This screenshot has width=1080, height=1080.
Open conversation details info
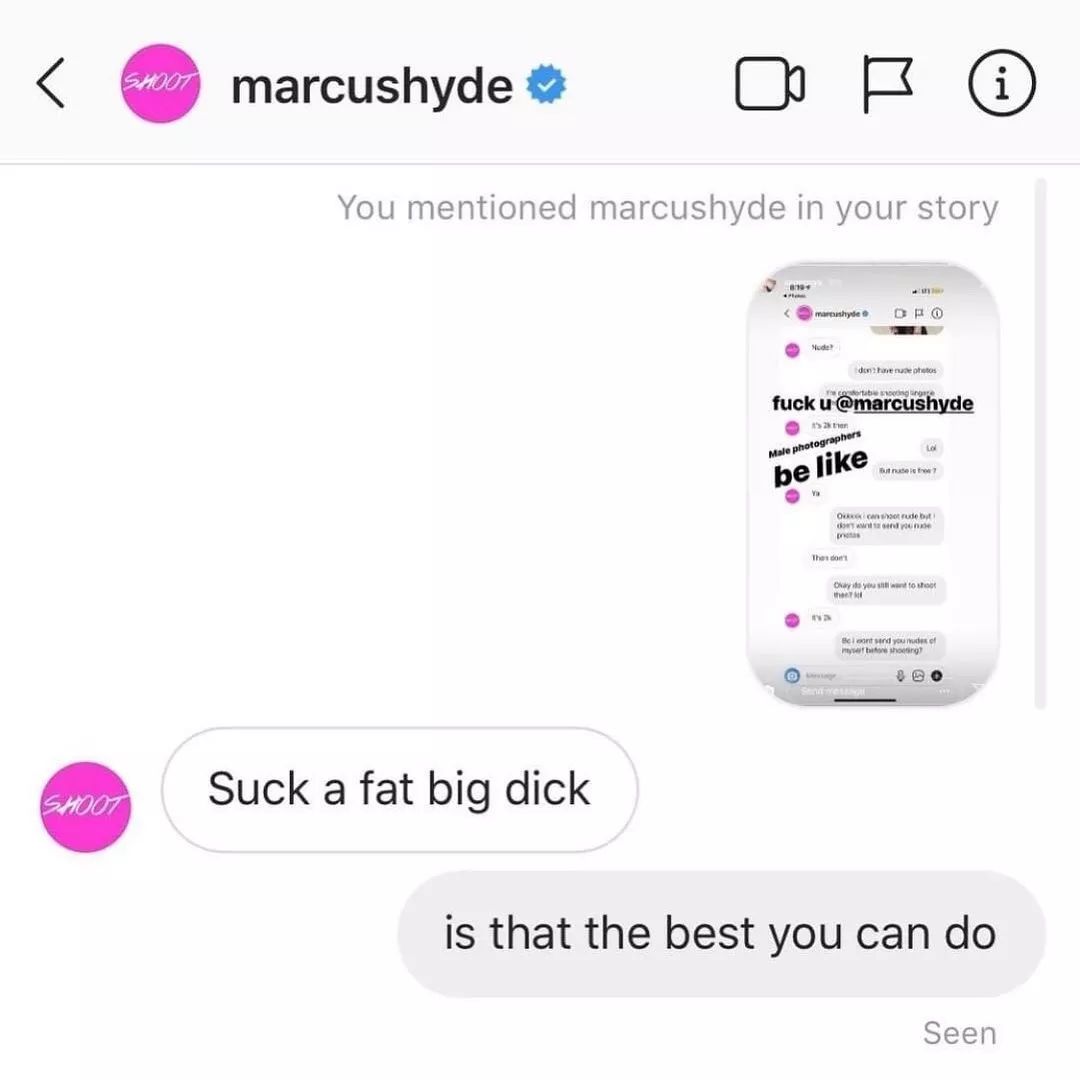[1000, 86]
